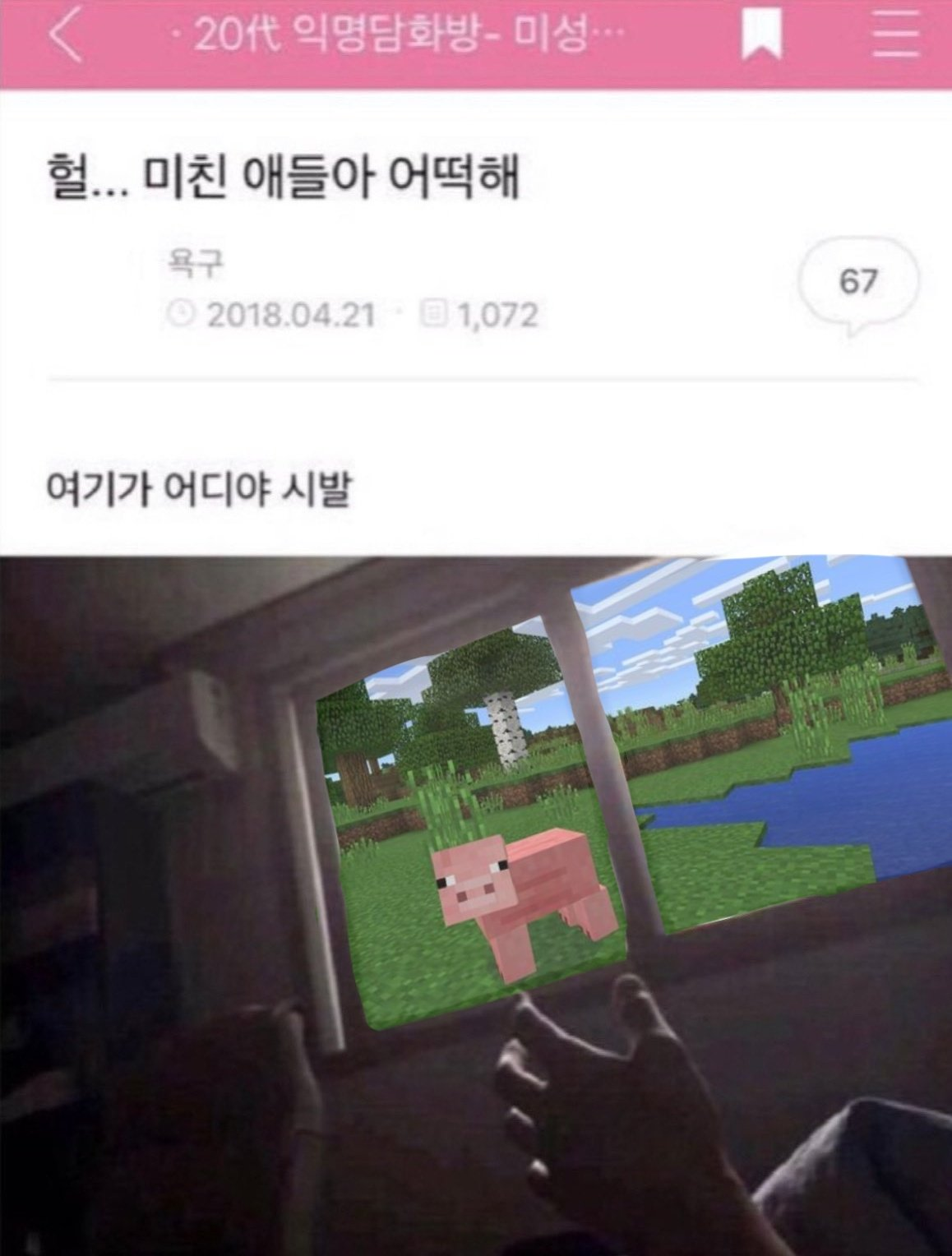This screenshot has height=1256, width=952.
Task: Go back using the header arrow
Action: pos(66,36)
